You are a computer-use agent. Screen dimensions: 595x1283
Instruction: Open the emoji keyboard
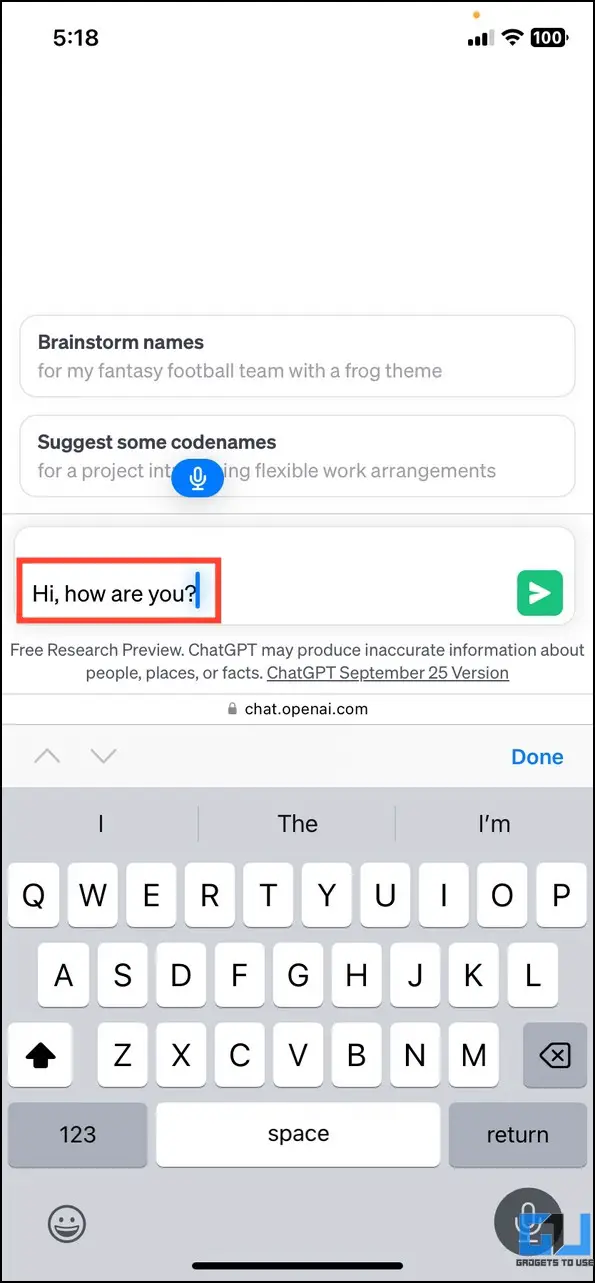(x=67, y=1222)
